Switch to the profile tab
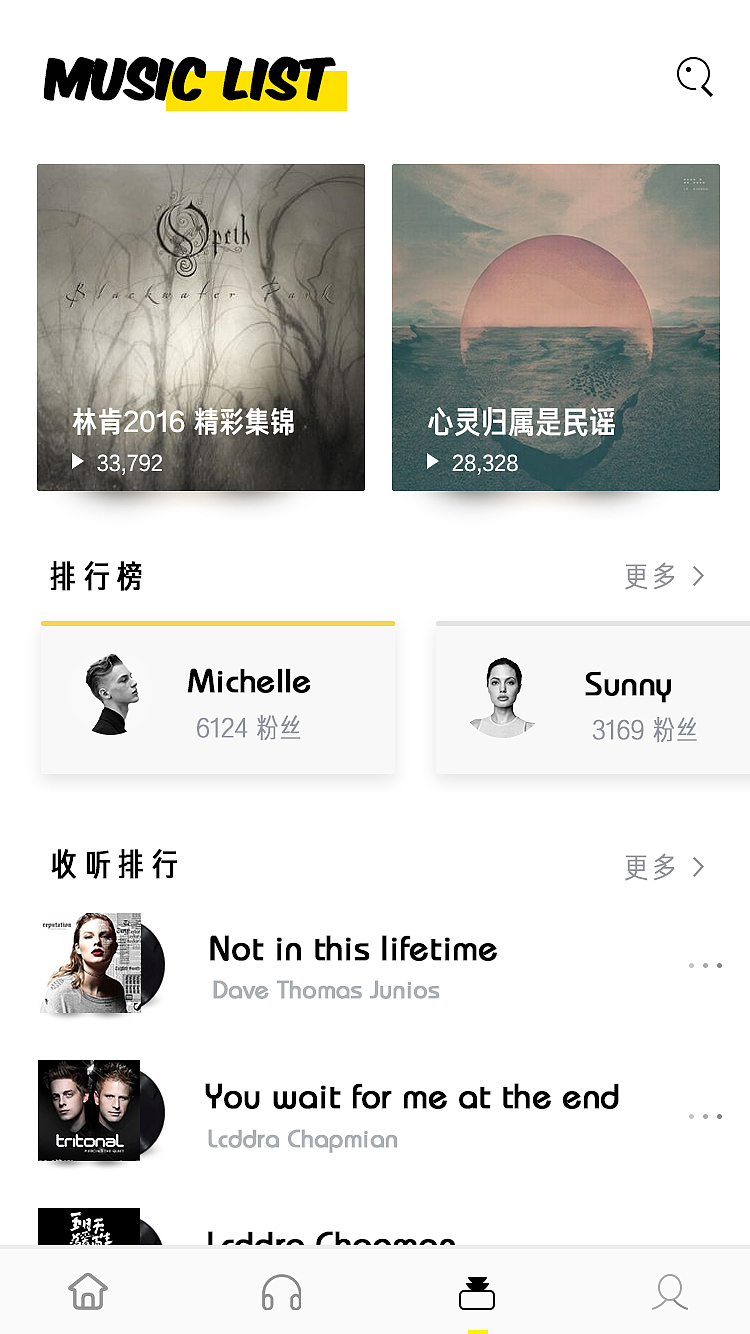 (669, 1292)
